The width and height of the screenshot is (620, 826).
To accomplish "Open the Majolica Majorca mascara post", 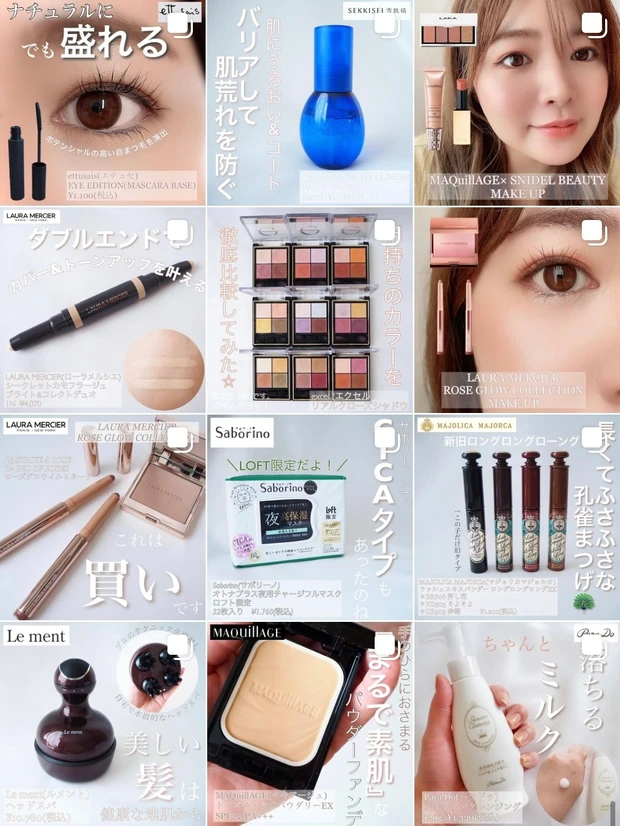I will click(517, 515).
